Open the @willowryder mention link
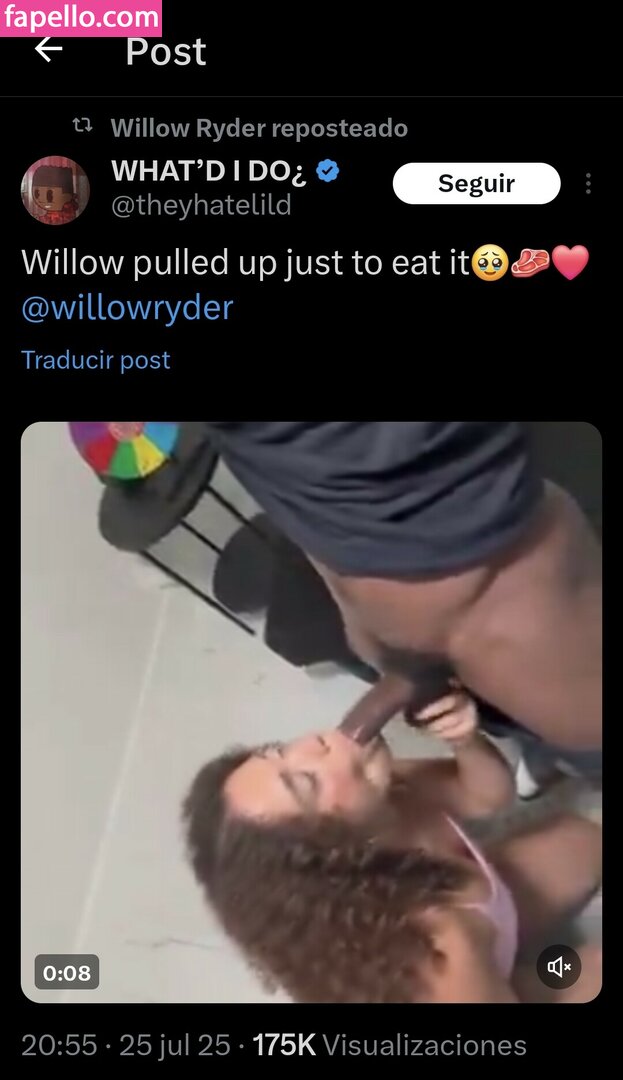 click(x=127, y=307)
